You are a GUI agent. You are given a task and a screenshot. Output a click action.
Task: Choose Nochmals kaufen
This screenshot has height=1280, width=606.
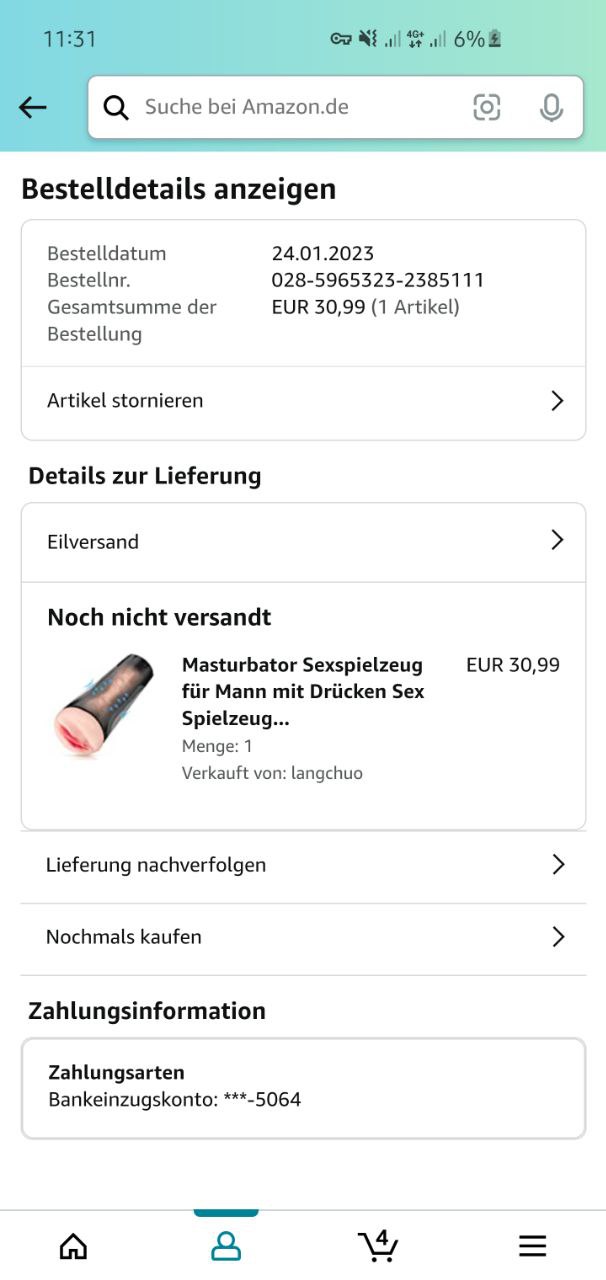[x=303, y=937]
